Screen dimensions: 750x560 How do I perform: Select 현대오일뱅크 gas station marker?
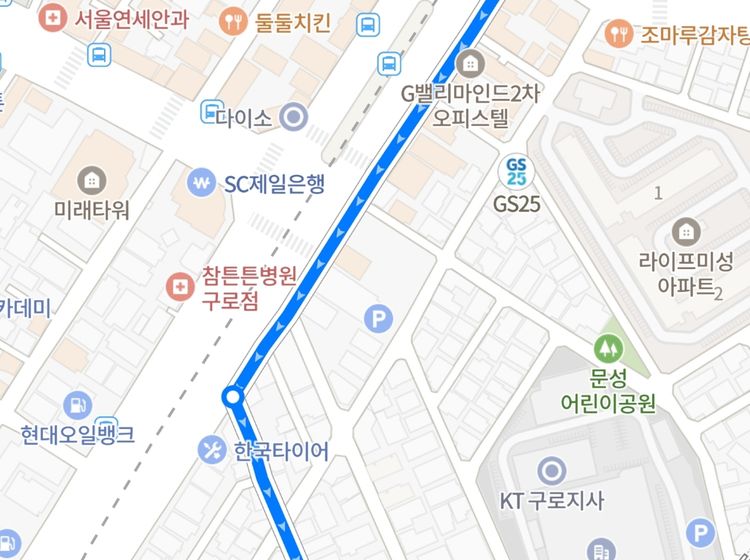coord(77,405)
